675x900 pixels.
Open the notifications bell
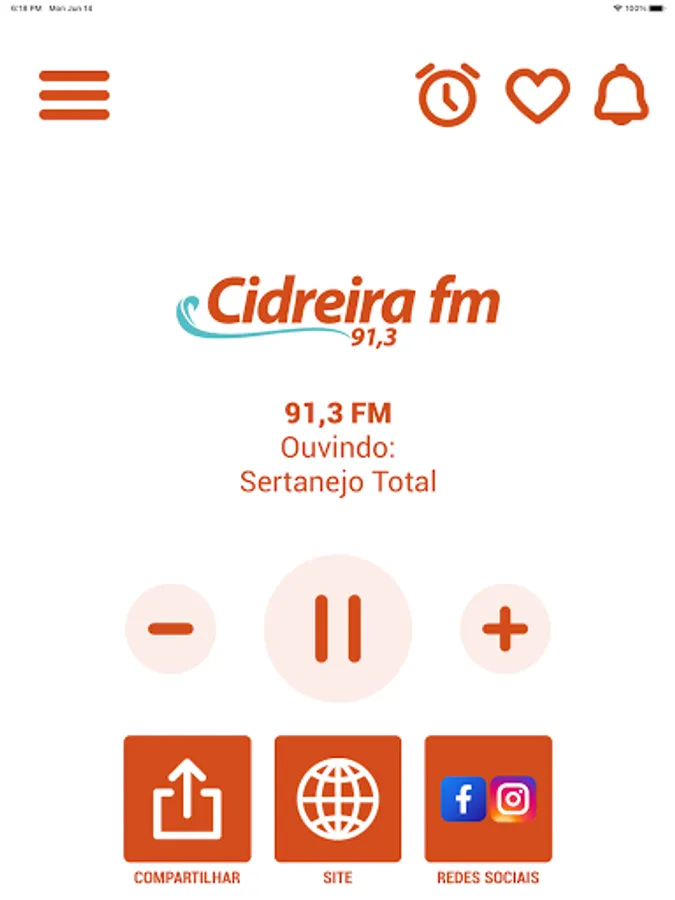pyautogui.click(x=621, y=95)
